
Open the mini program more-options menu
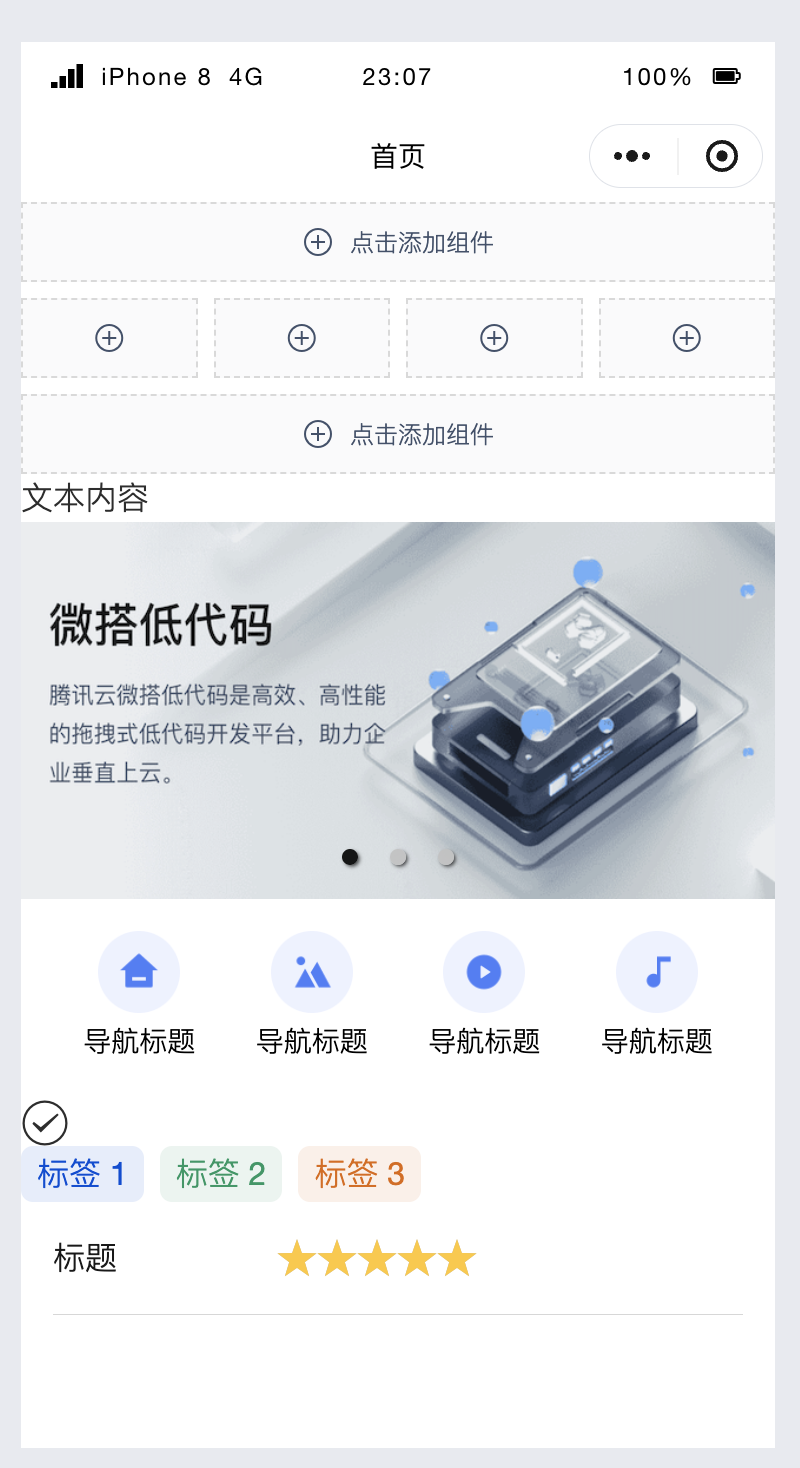(632, 156)
